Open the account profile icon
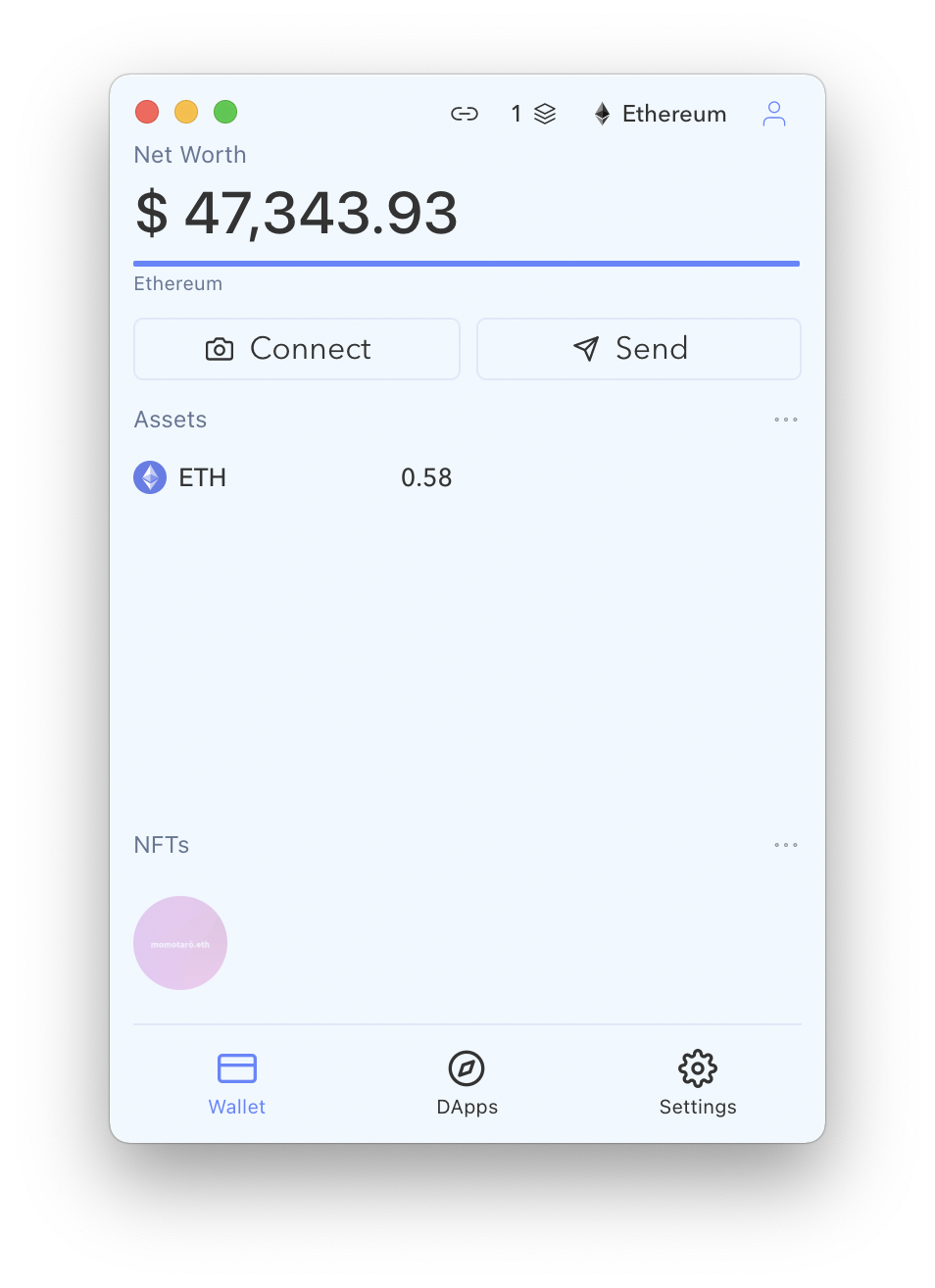Image resolution: width=935 pixels, height=1288 pixels. click(774, 114)
